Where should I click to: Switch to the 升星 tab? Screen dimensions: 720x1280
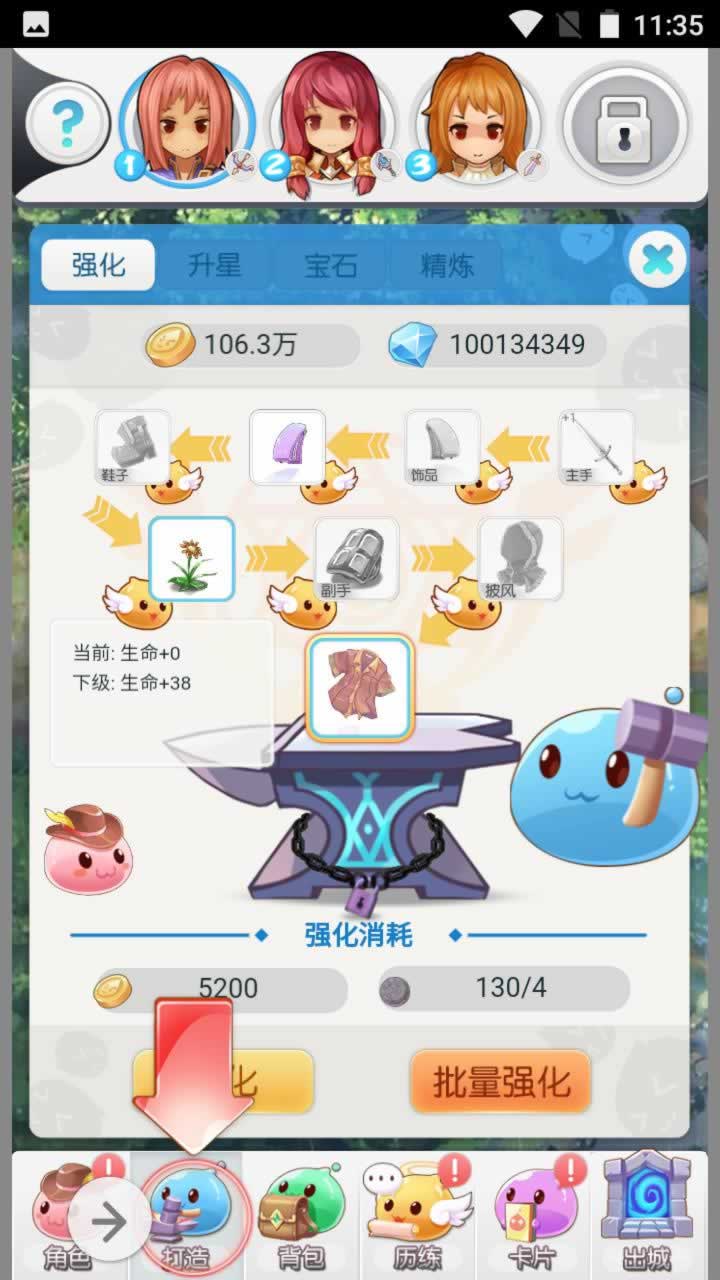pos(215,265)
